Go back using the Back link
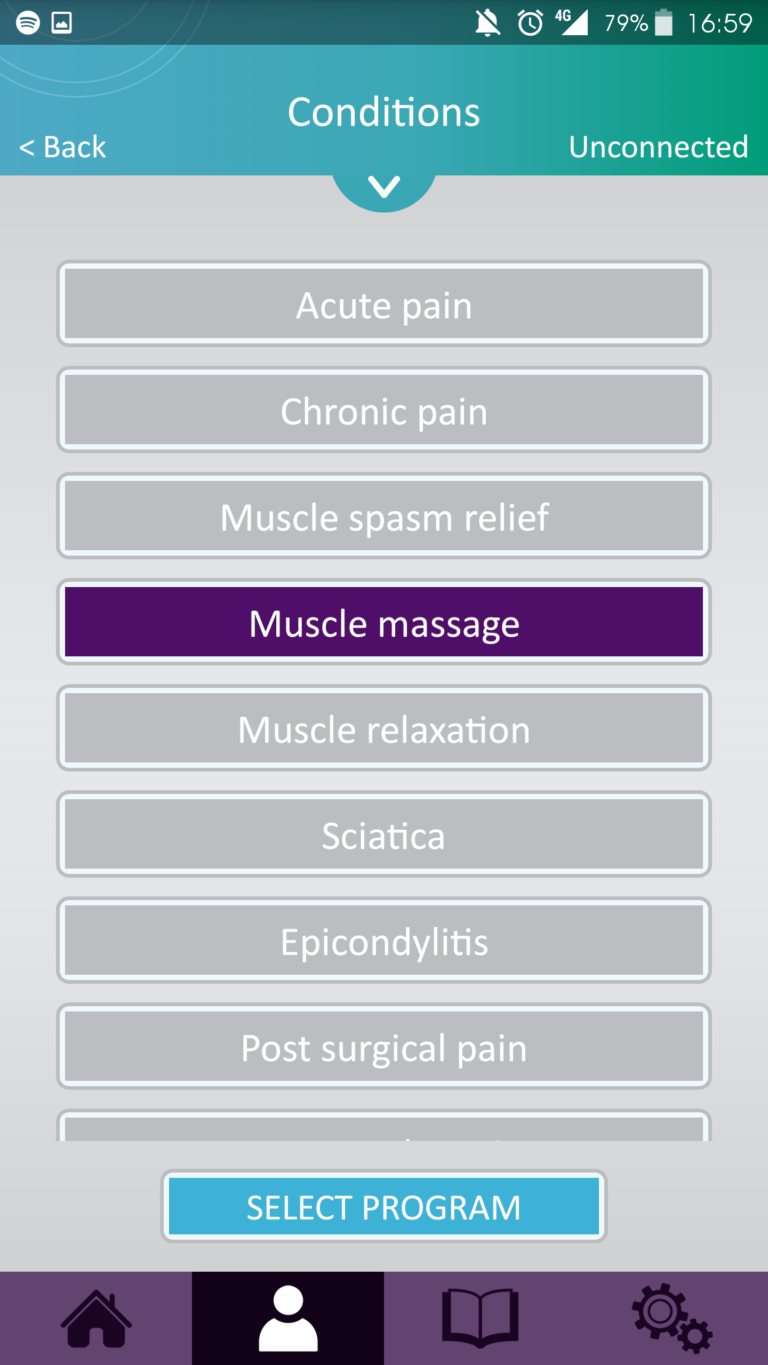The width and height of the screenshot is (768, 1365). tap(62, 147)
